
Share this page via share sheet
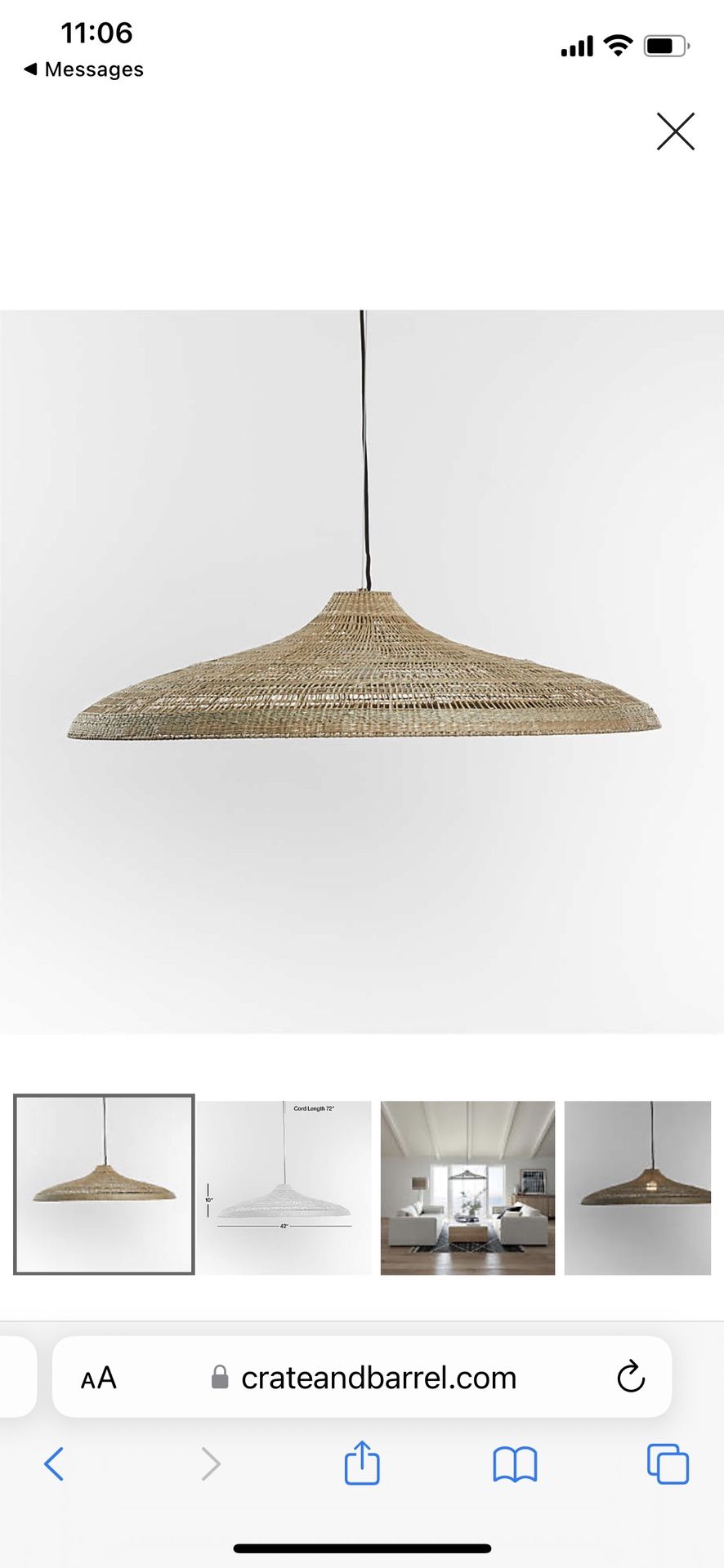click(362, 1462)
